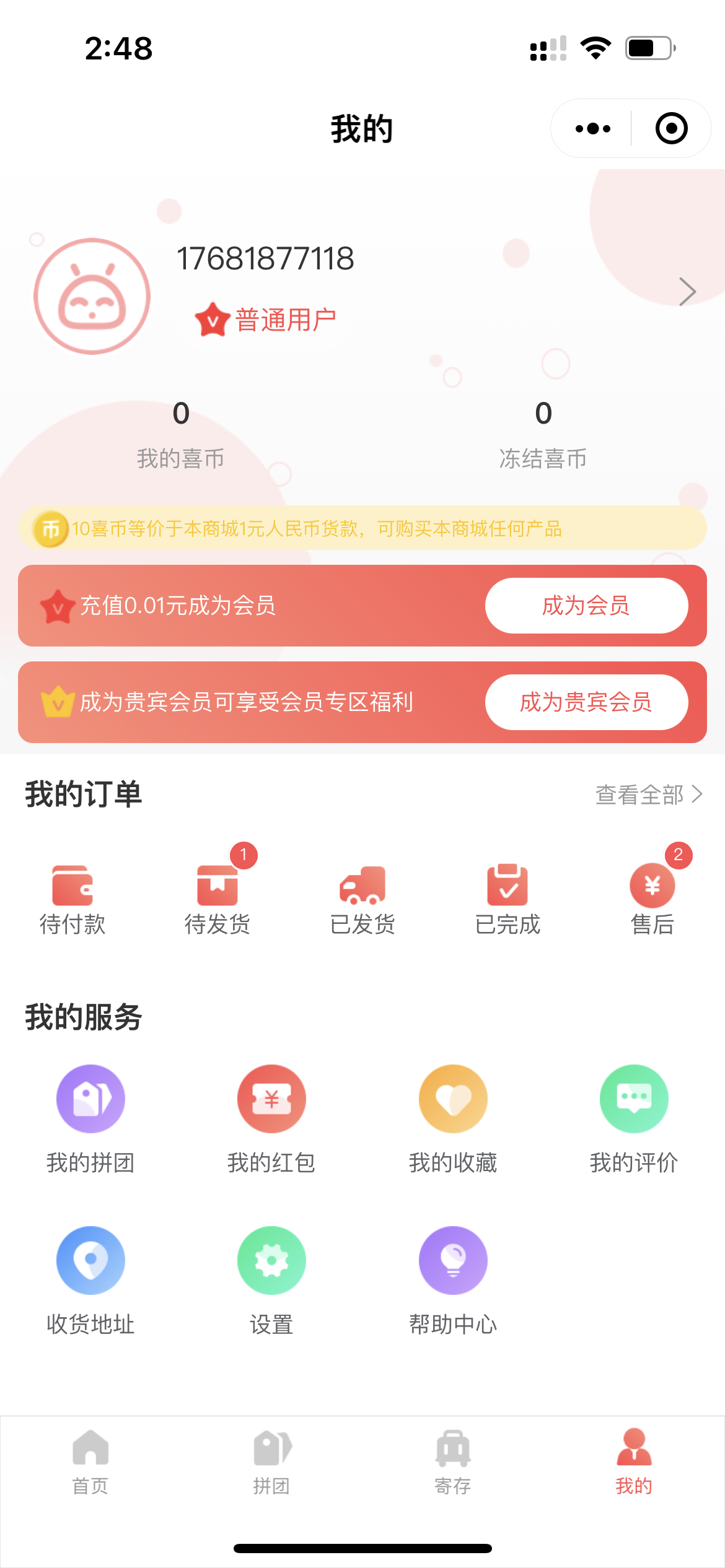The image size is (725, 1568).
Task: Open 已完成 orders
Action: click(x=507, y=898)
